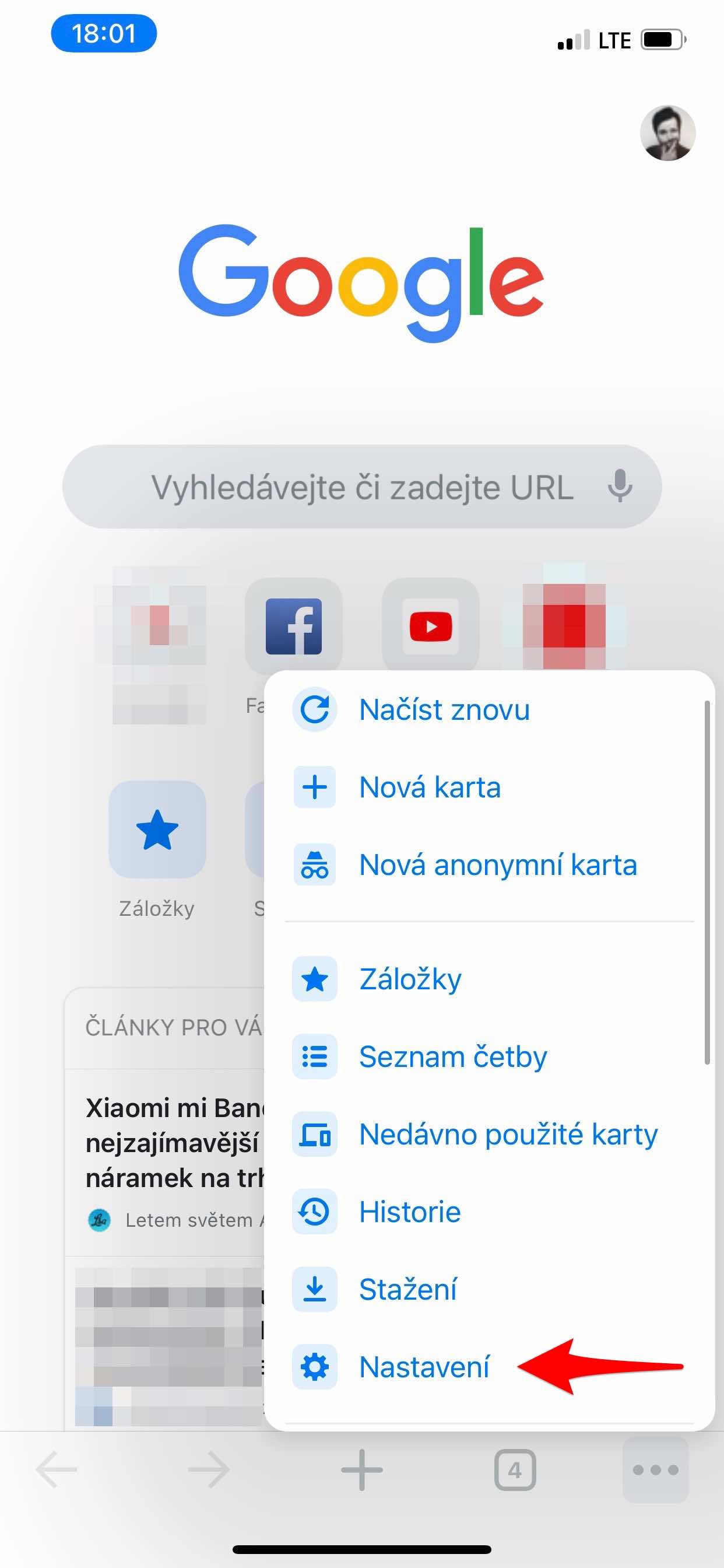Tap the profile avatar
Screen dimensions: 724x1568
point(667,132)
